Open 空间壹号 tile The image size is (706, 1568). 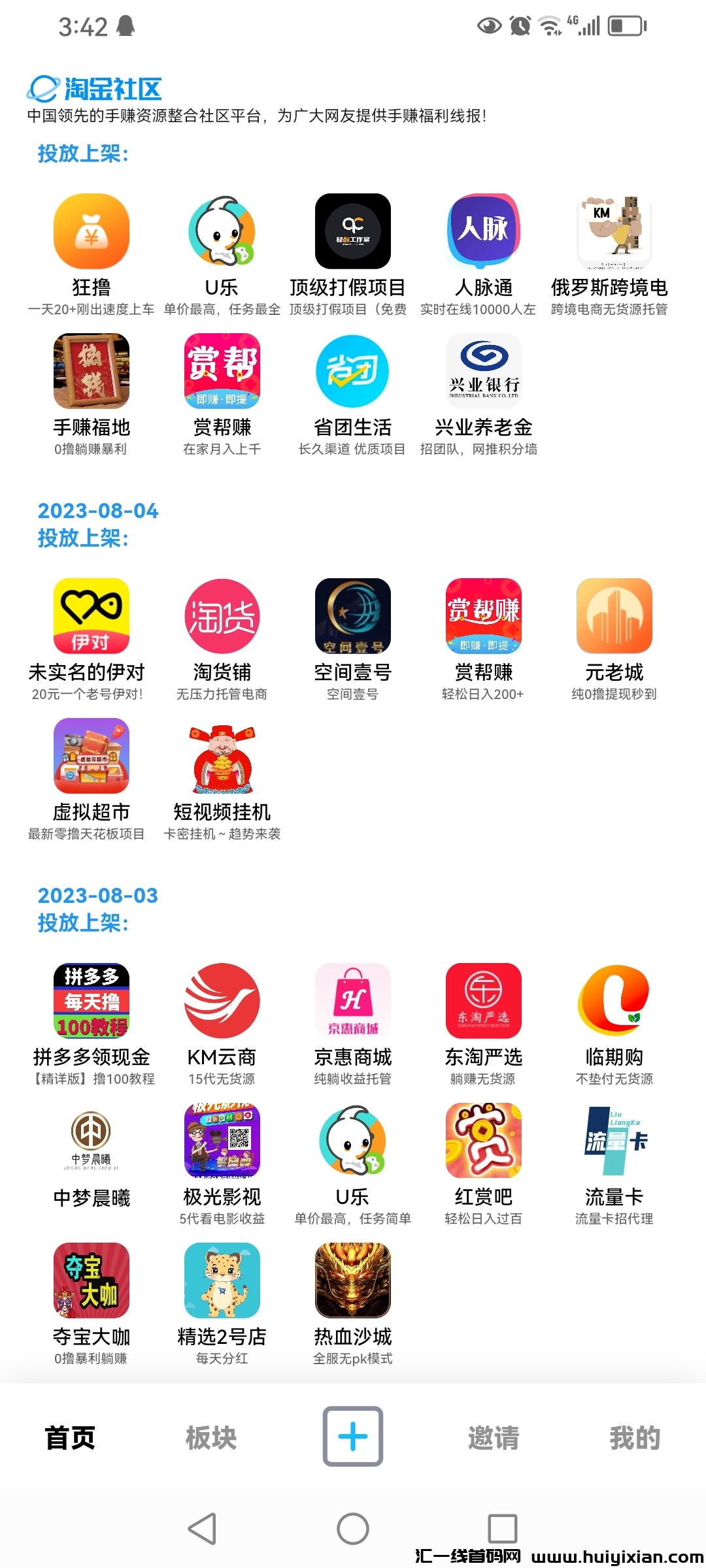[352, 616]
